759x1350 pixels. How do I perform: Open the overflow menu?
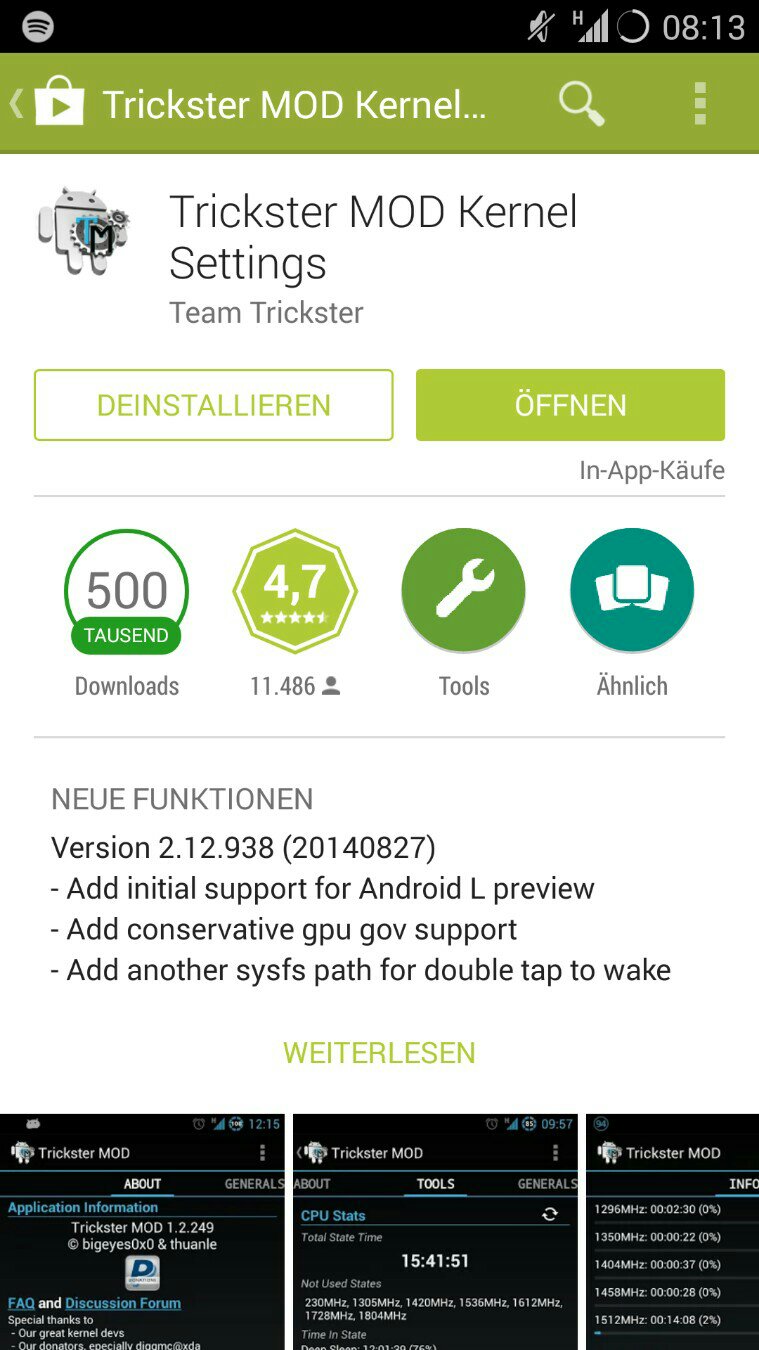(700, 103)
